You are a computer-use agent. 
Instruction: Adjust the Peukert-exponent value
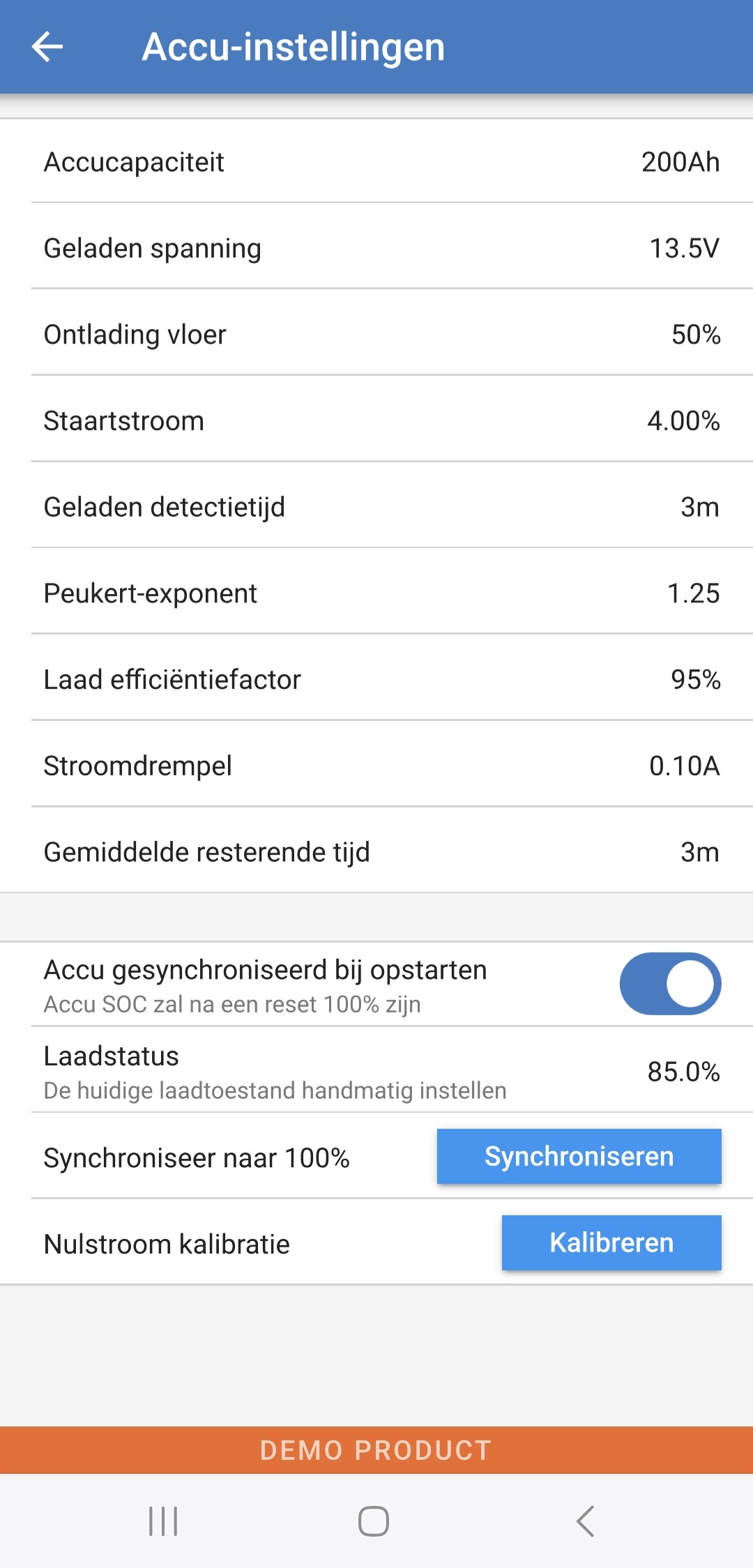tap(376, 593)
